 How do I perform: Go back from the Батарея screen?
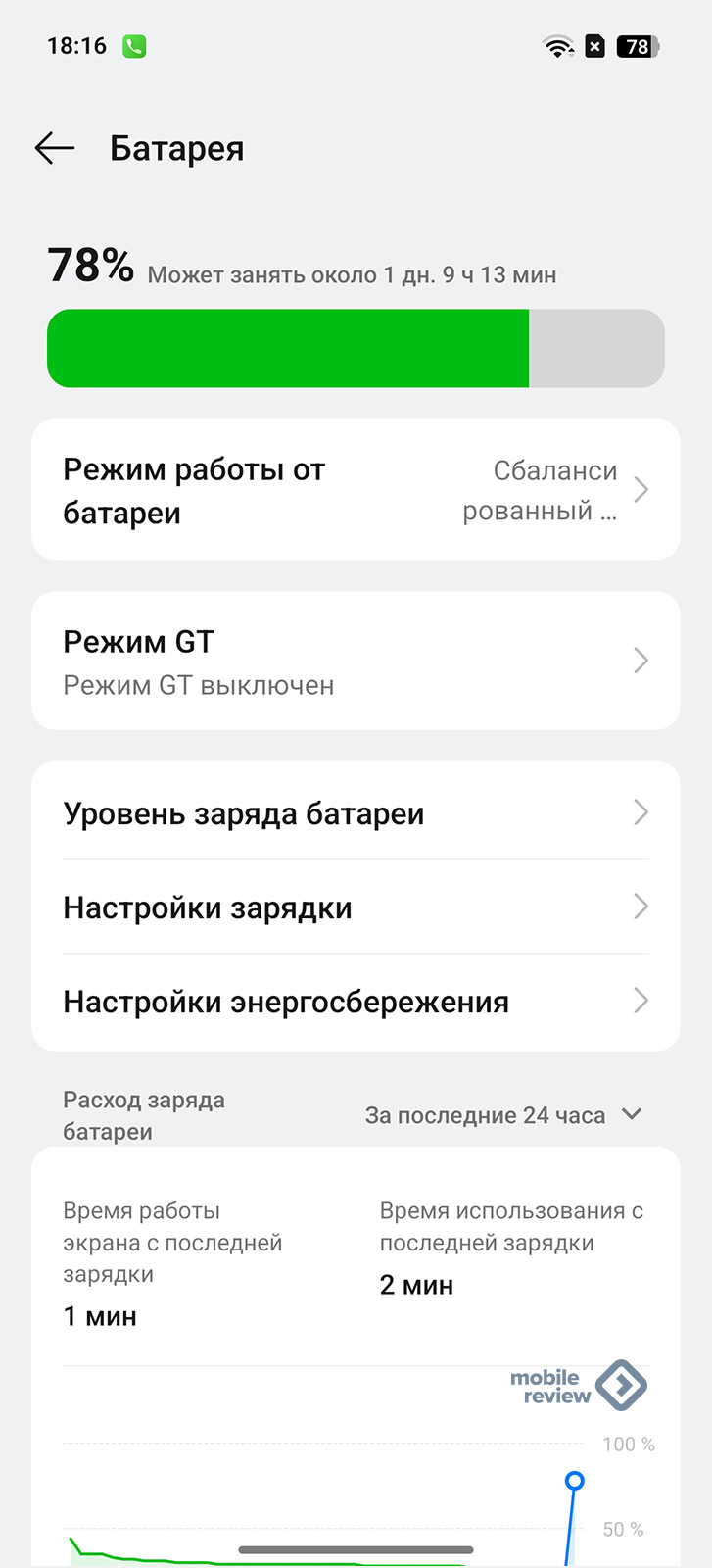(x=55, y=148)
